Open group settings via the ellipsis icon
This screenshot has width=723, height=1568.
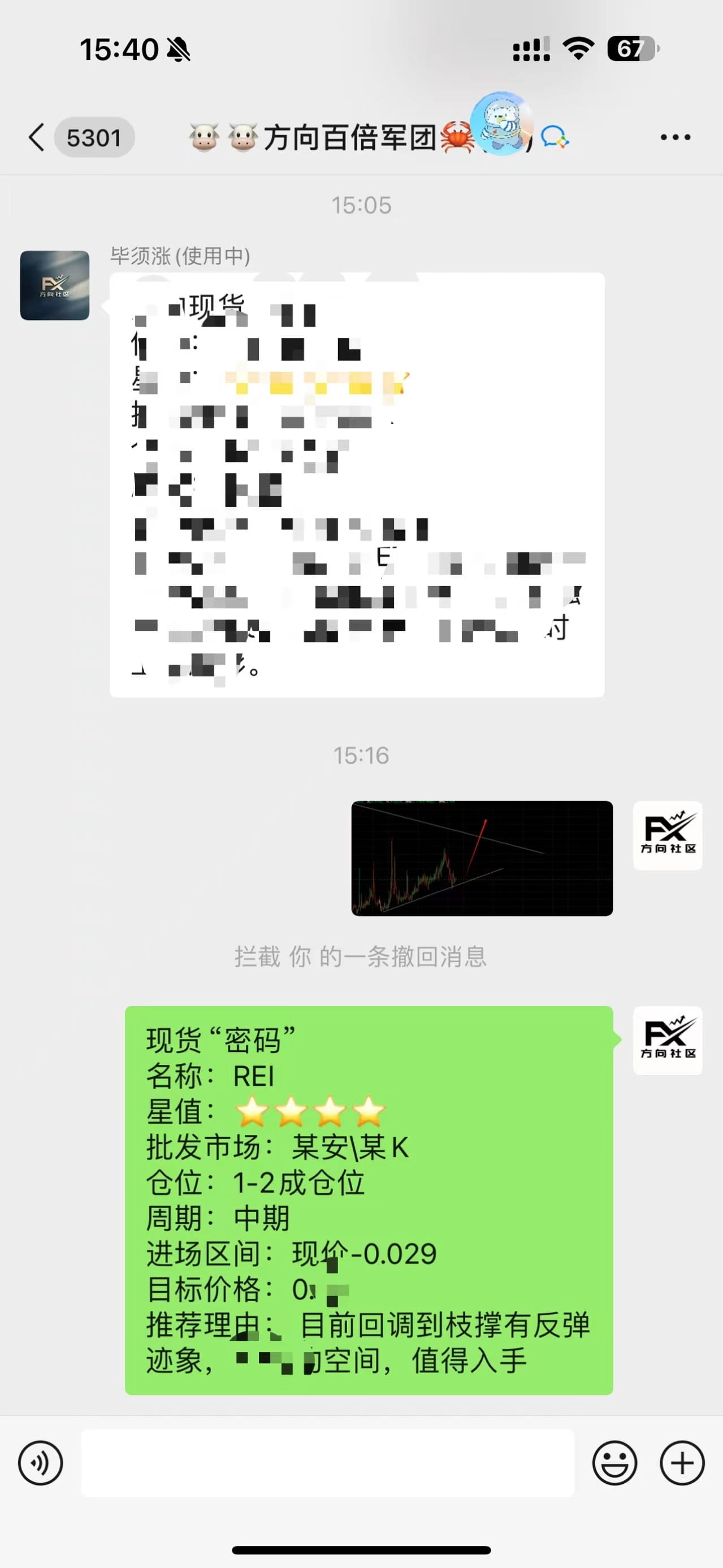coord(675,138)
